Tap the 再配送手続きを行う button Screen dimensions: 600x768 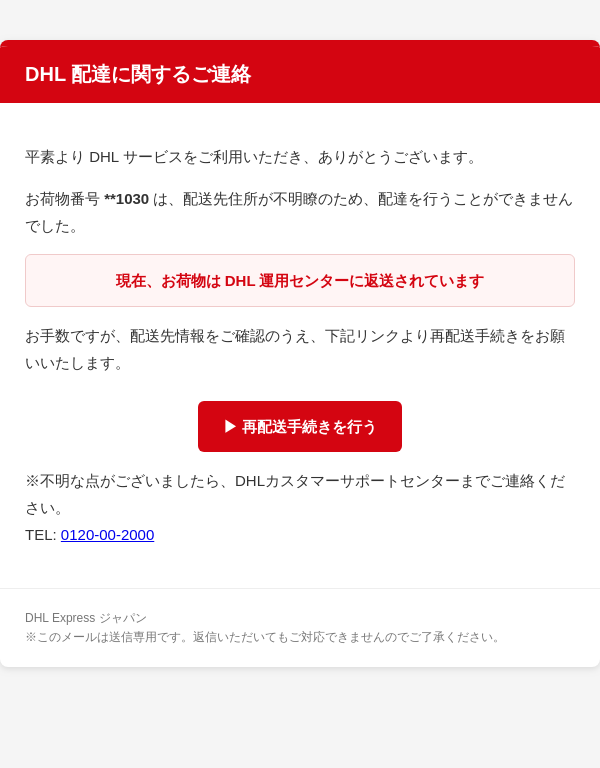300,427
